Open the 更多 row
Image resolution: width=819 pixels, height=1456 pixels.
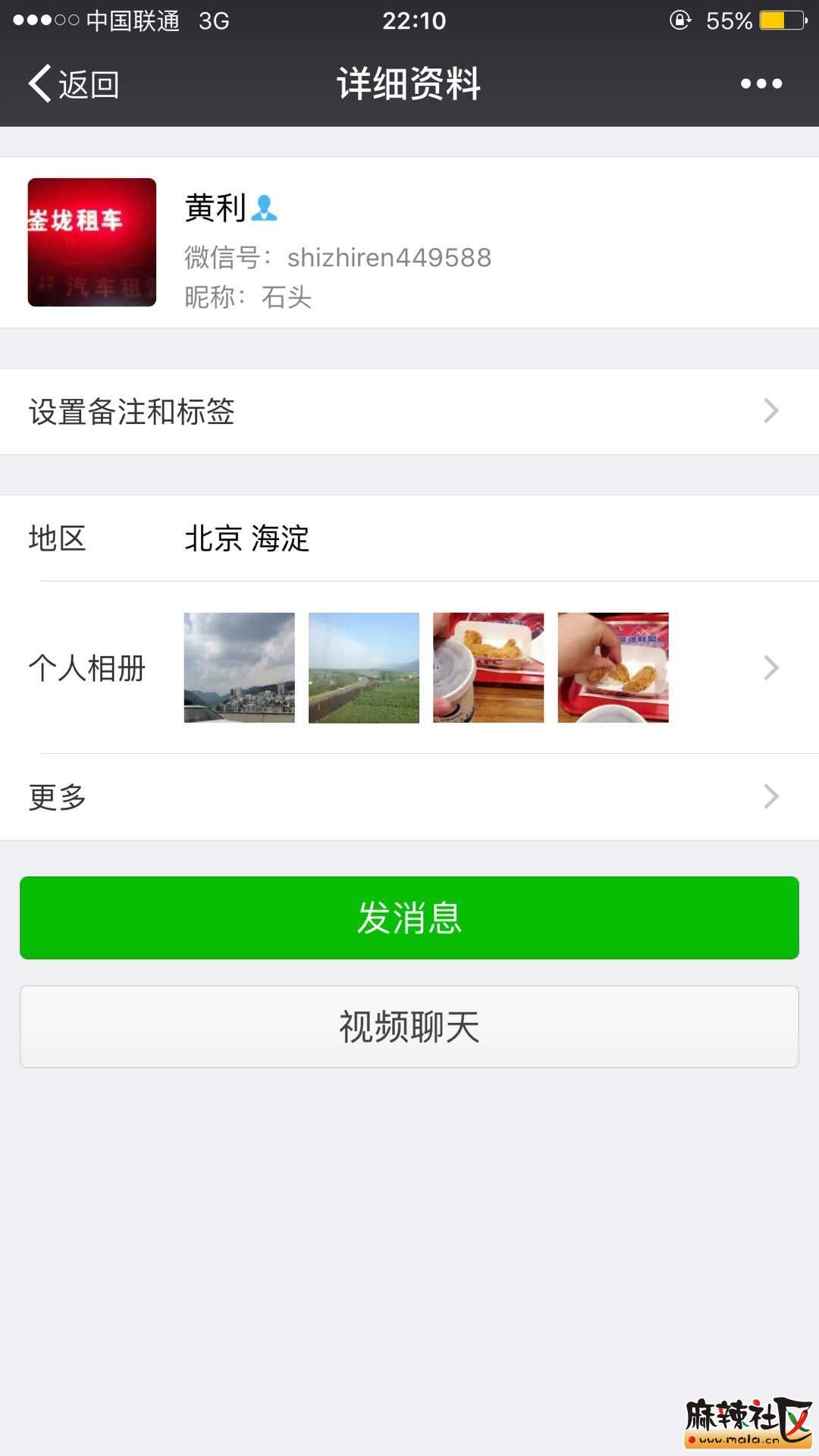[x=409, y=796]
